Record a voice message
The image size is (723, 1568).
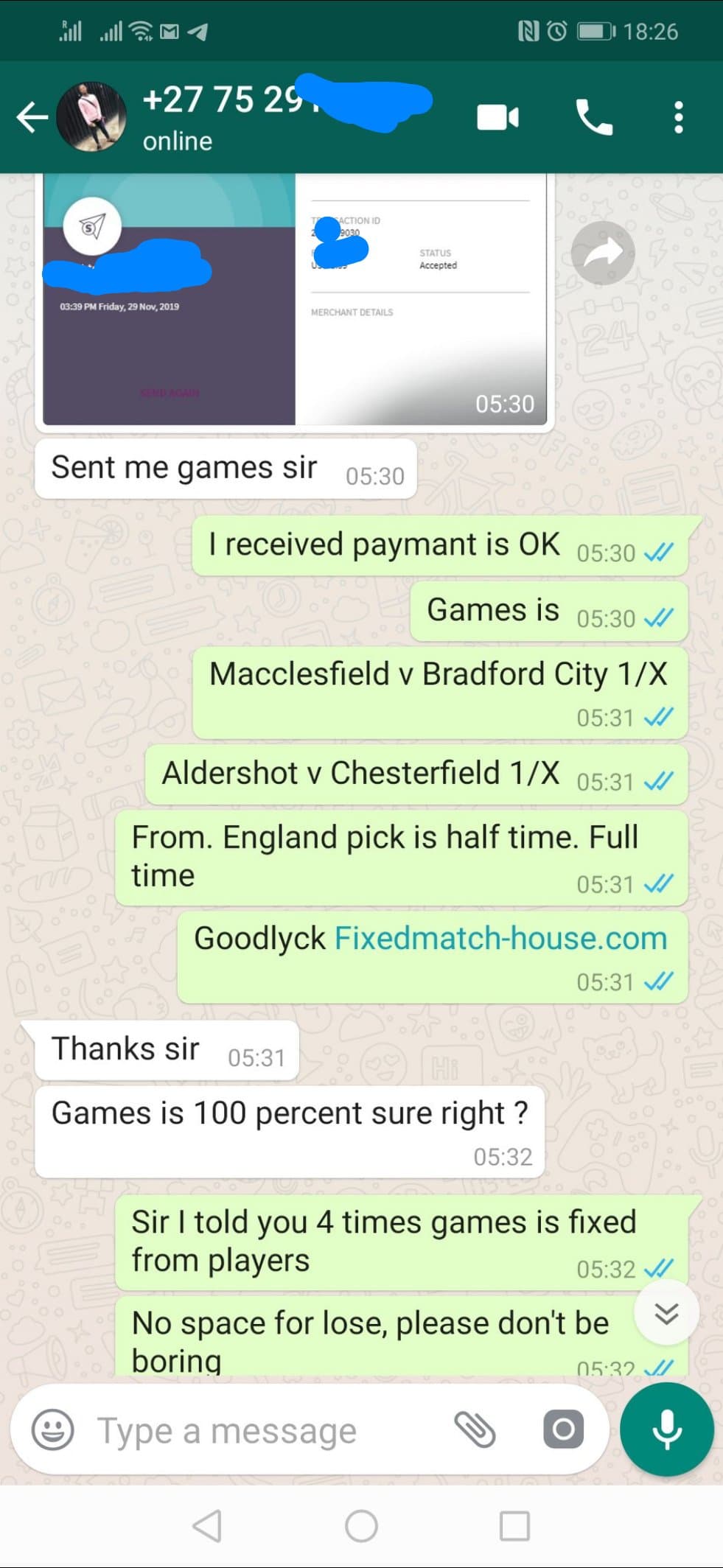point(667,1429)
